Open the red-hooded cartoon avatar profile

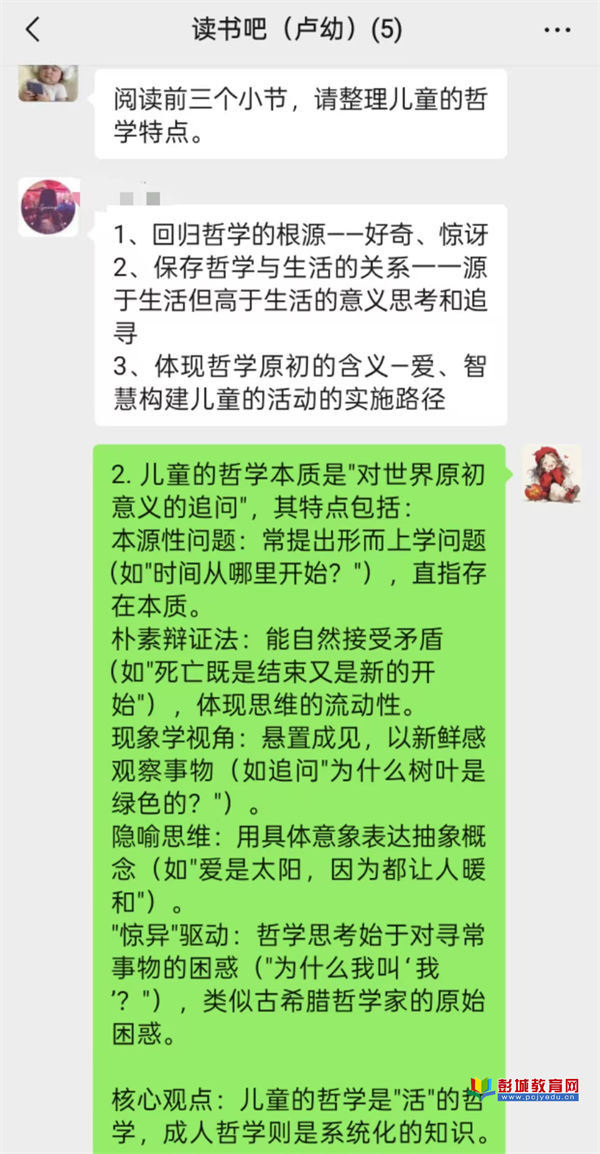pyautogui.click(x=552, y=473)
